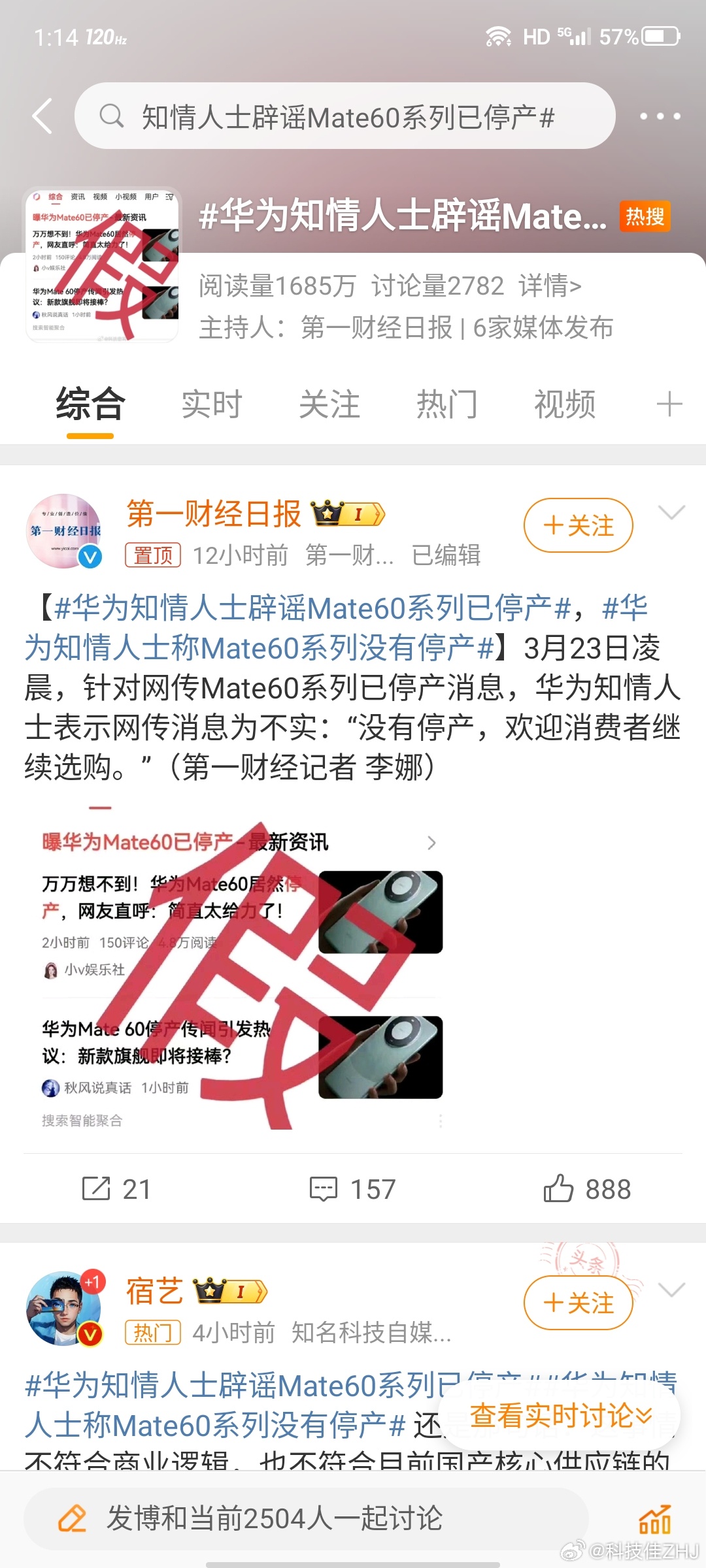Open the three-dot overflow menu

660,116
